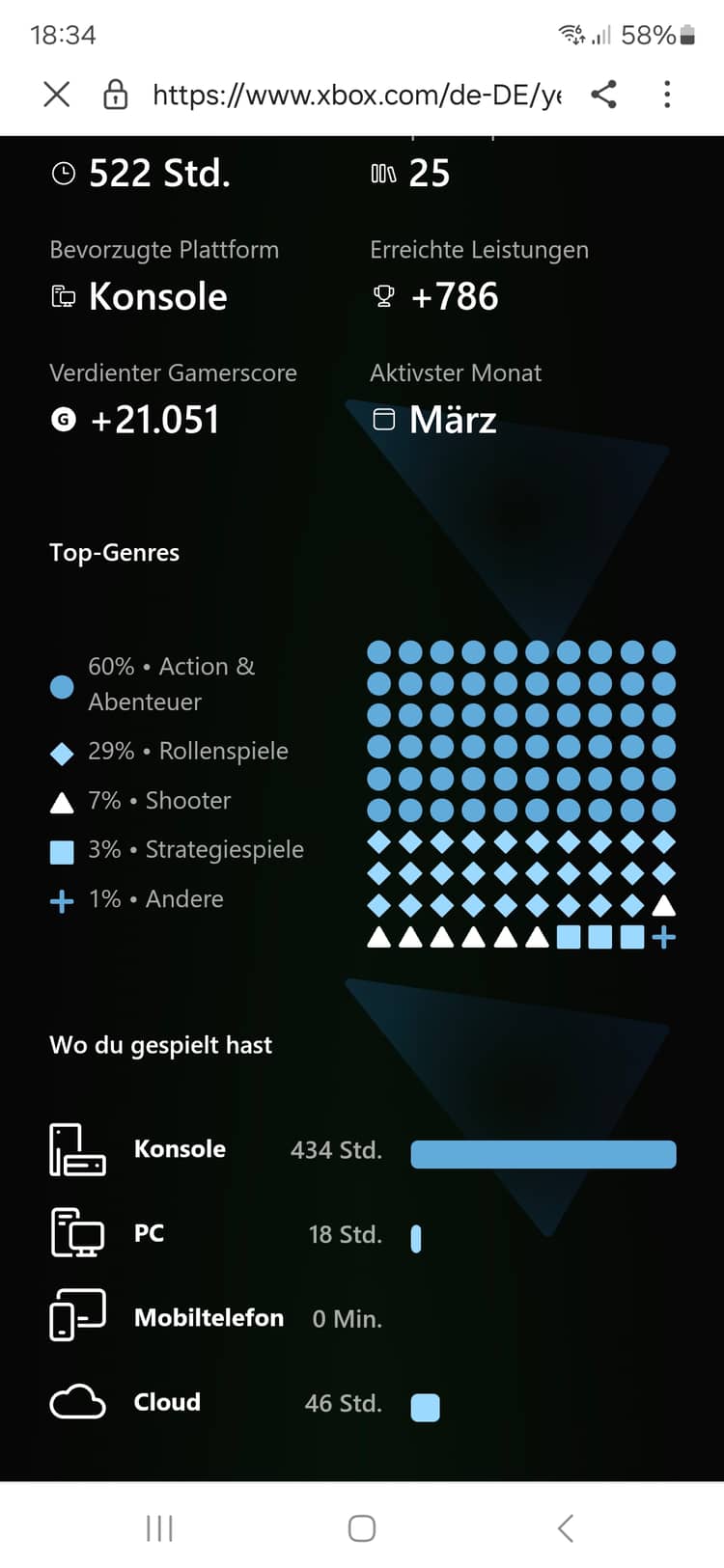Go to the home screen via the home button

click(x=362, y=1528)
